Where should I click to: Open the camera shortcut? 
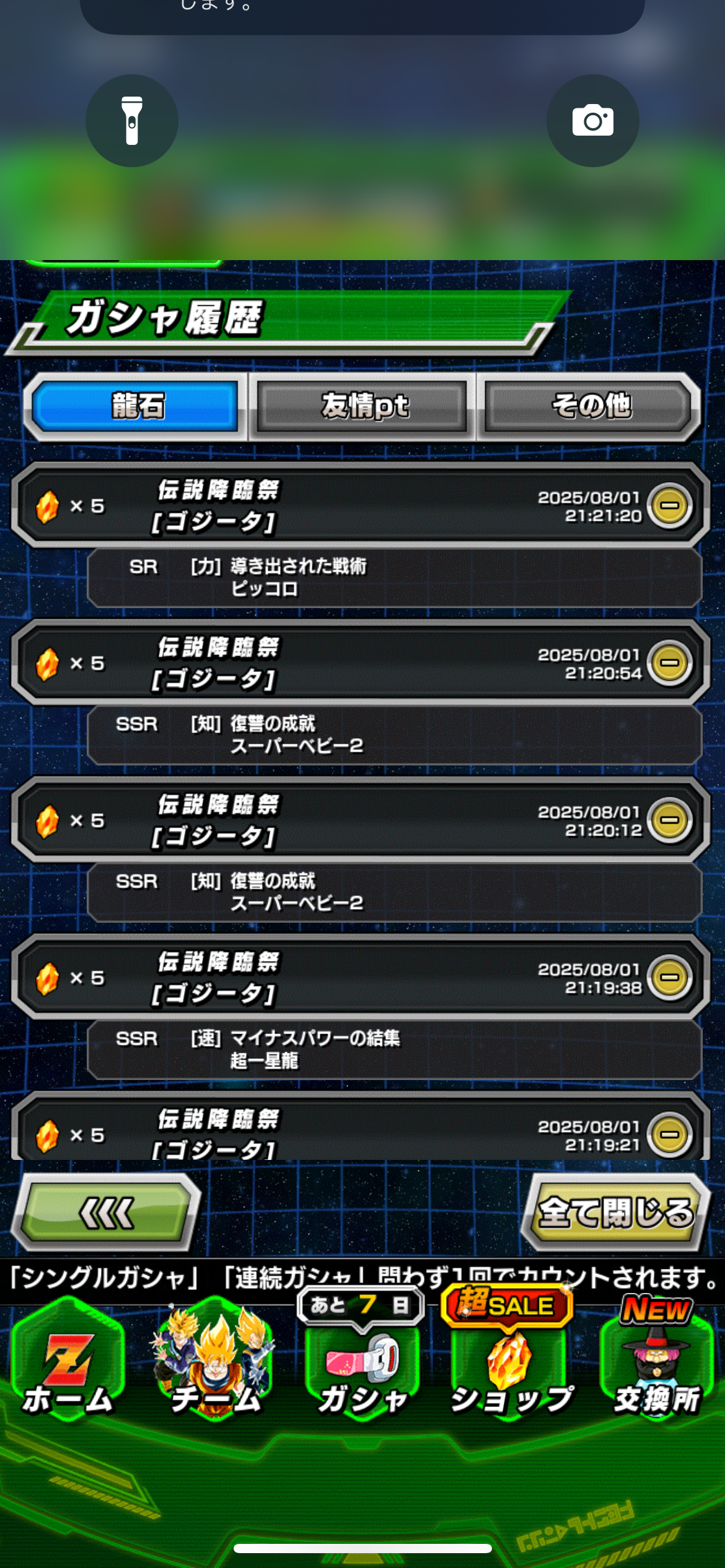point(593,121)
